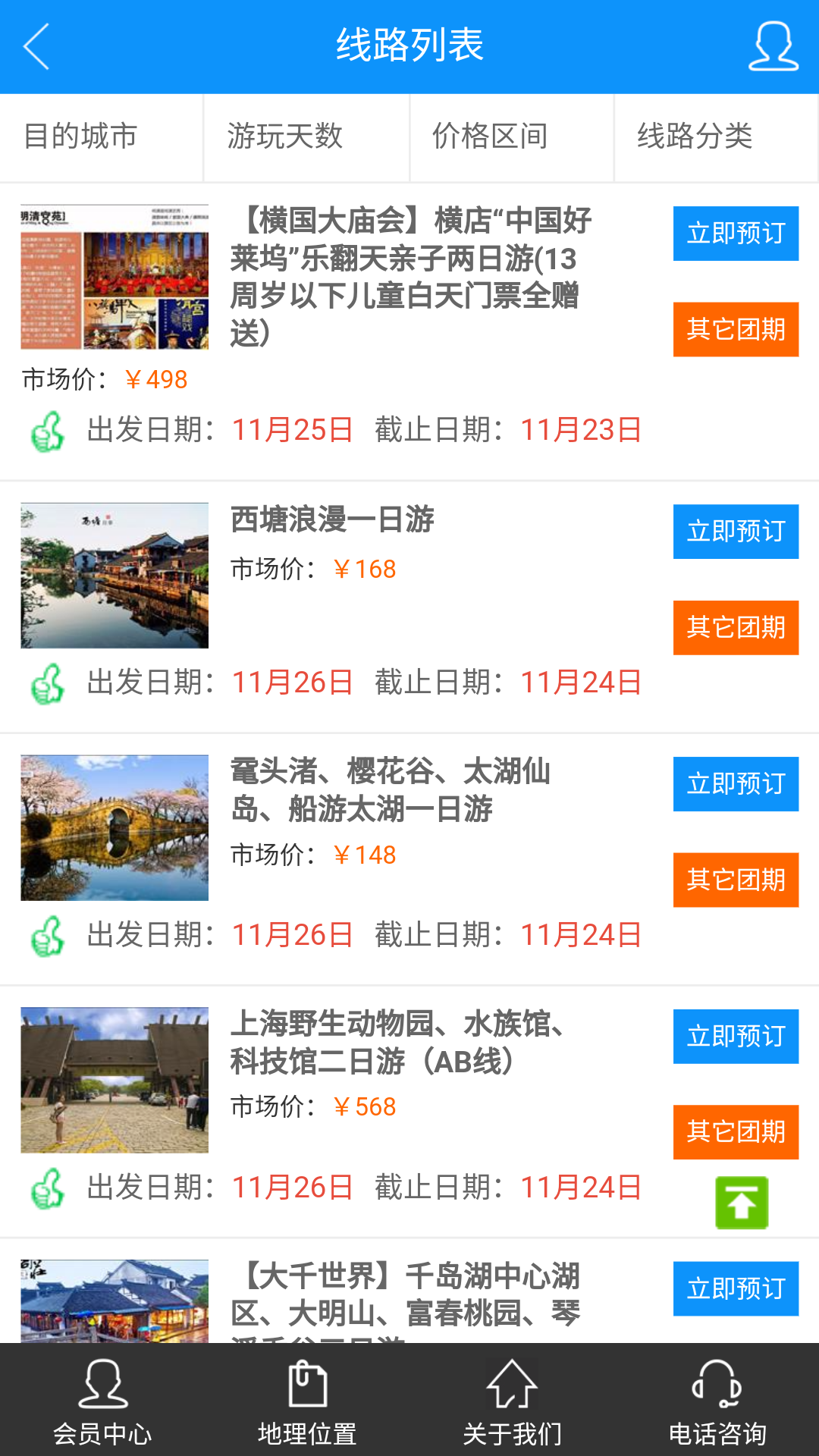Screen dimensions: 819x1456
Task: Open the user profile icon in header
Action: (773, 46)
